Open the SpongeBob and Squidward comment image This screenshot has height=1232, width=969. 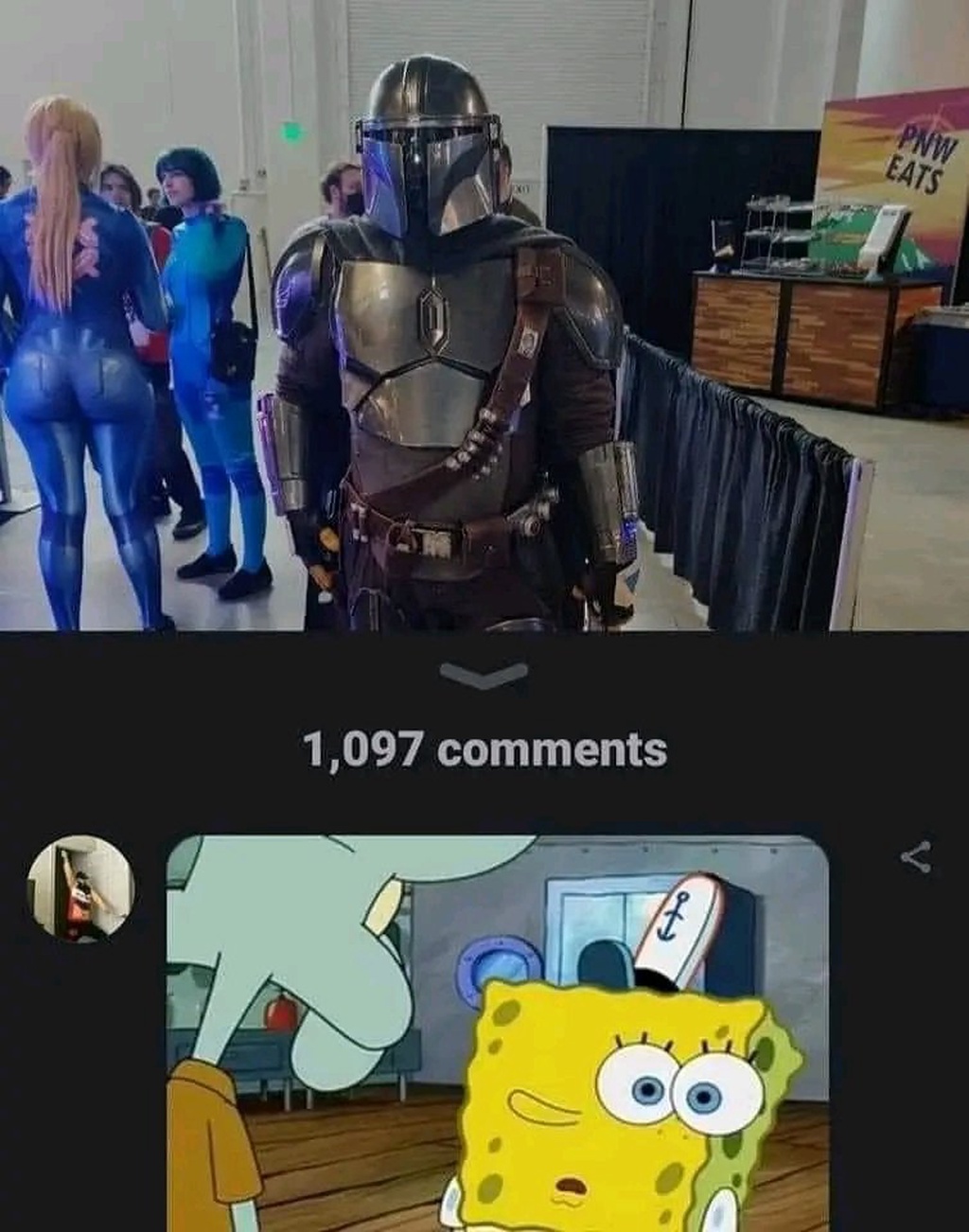point(498,1031)
